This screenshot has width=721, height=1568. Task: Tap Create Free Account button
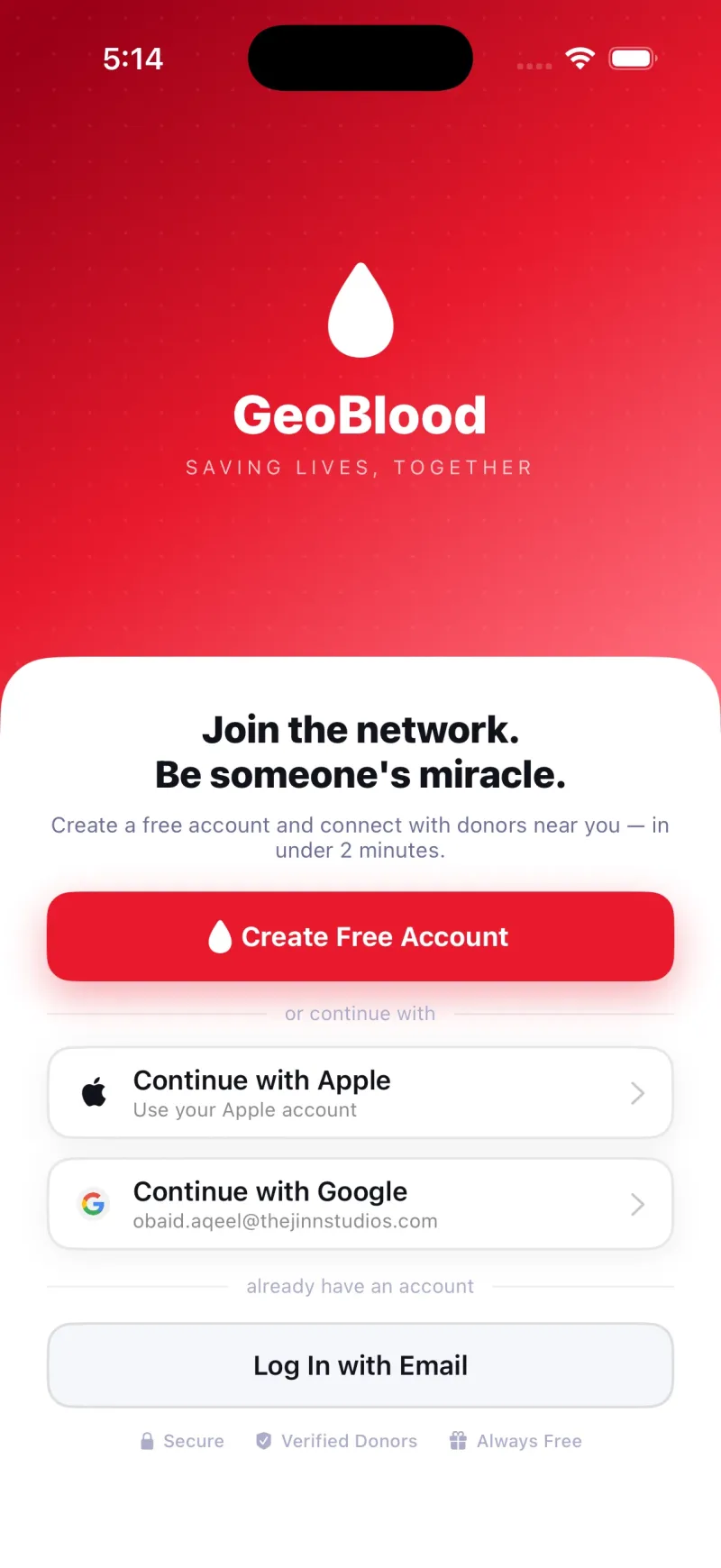pos(360,936)
